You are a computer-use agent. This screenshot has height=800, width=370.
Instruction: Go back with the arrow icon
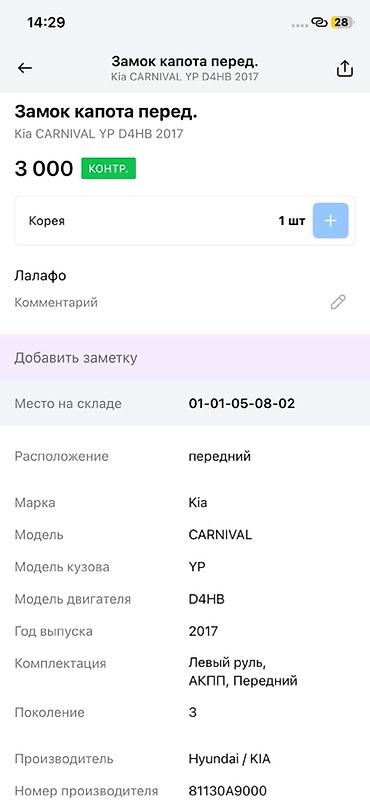pyautogui.click(x=25, y=68)
